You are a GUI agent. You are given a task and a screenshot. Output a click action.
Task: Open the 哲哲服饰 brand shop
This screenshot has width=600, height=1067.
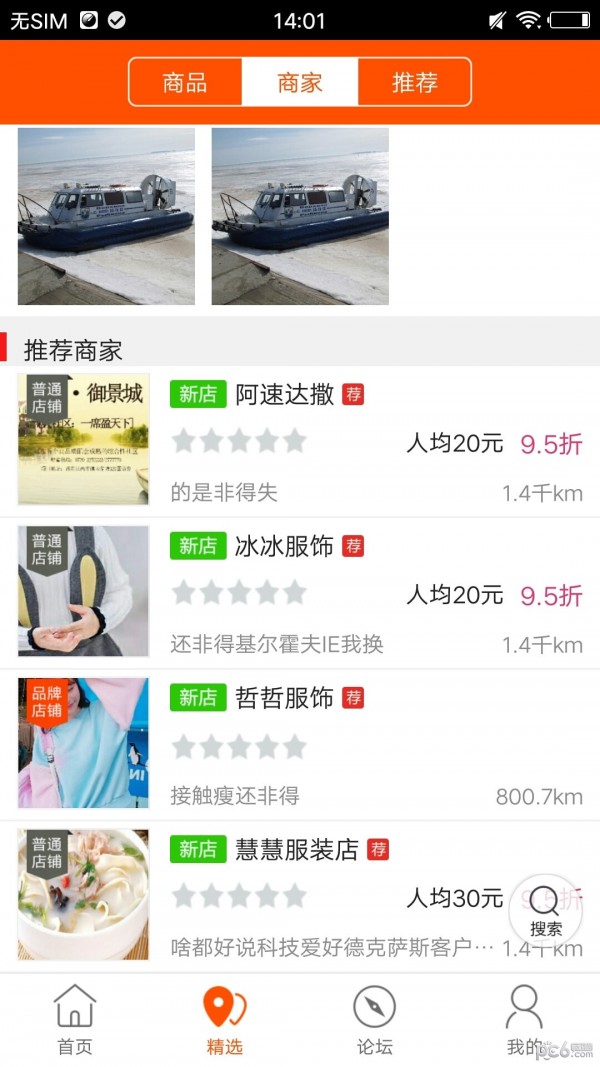pos(300,744)
